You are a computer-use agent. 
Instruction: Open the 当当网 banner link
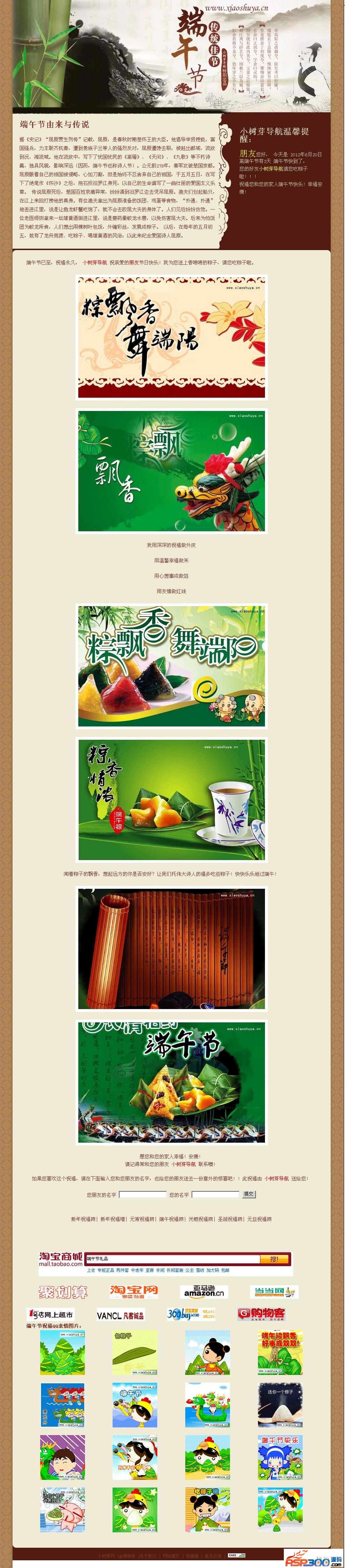(x=274, y=1292)
